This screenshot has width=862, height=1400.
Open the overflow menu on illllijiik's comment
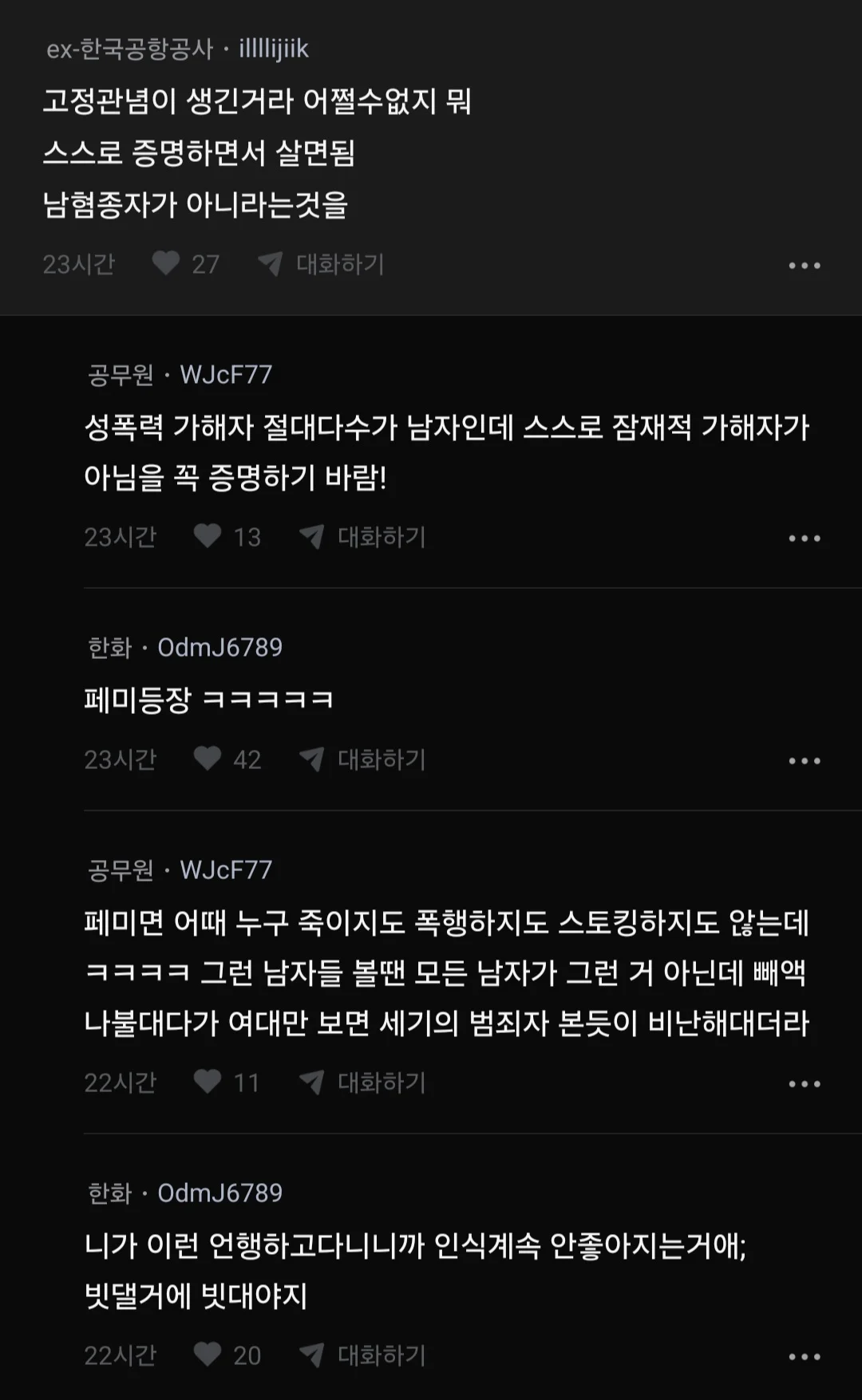804,266
